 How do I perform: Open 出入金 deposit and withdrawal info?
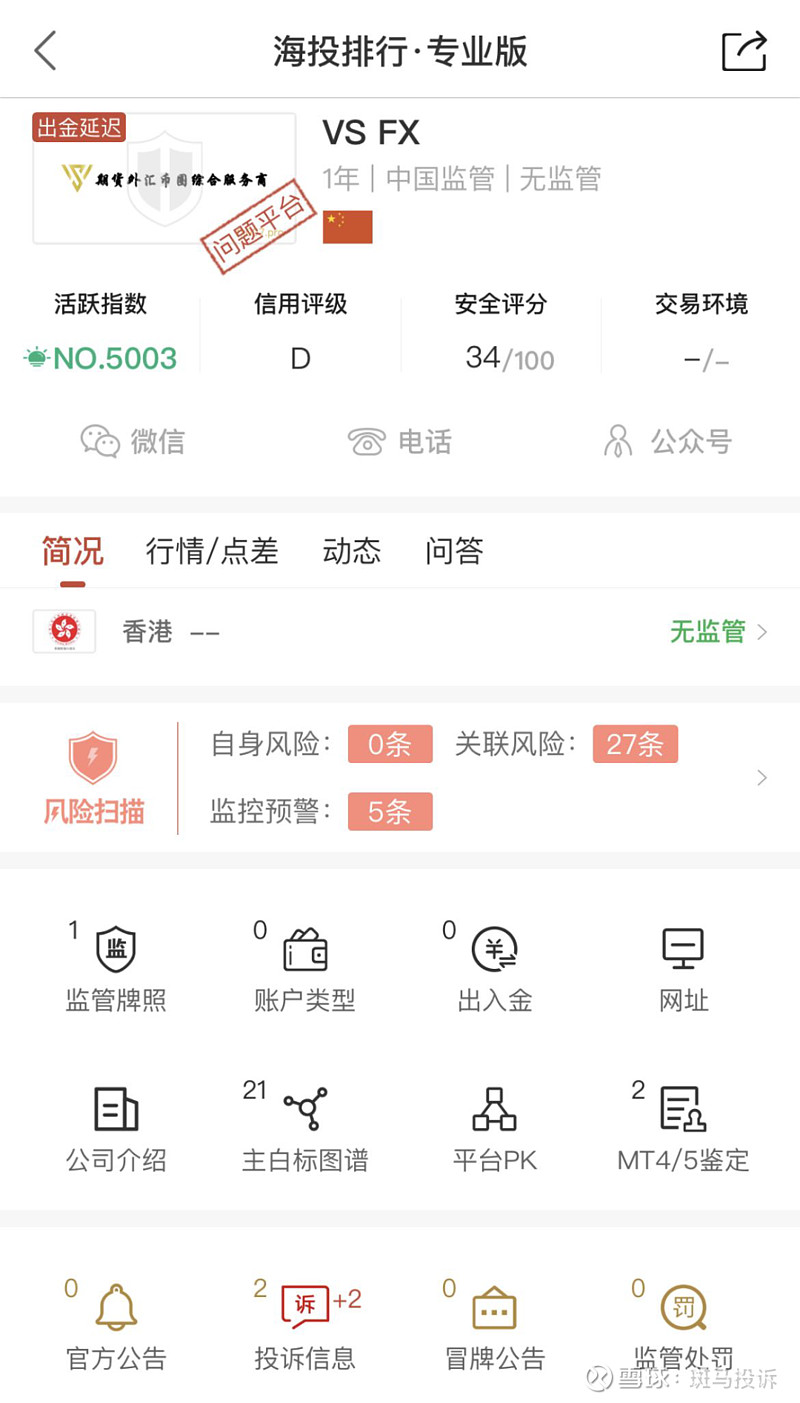495,966
